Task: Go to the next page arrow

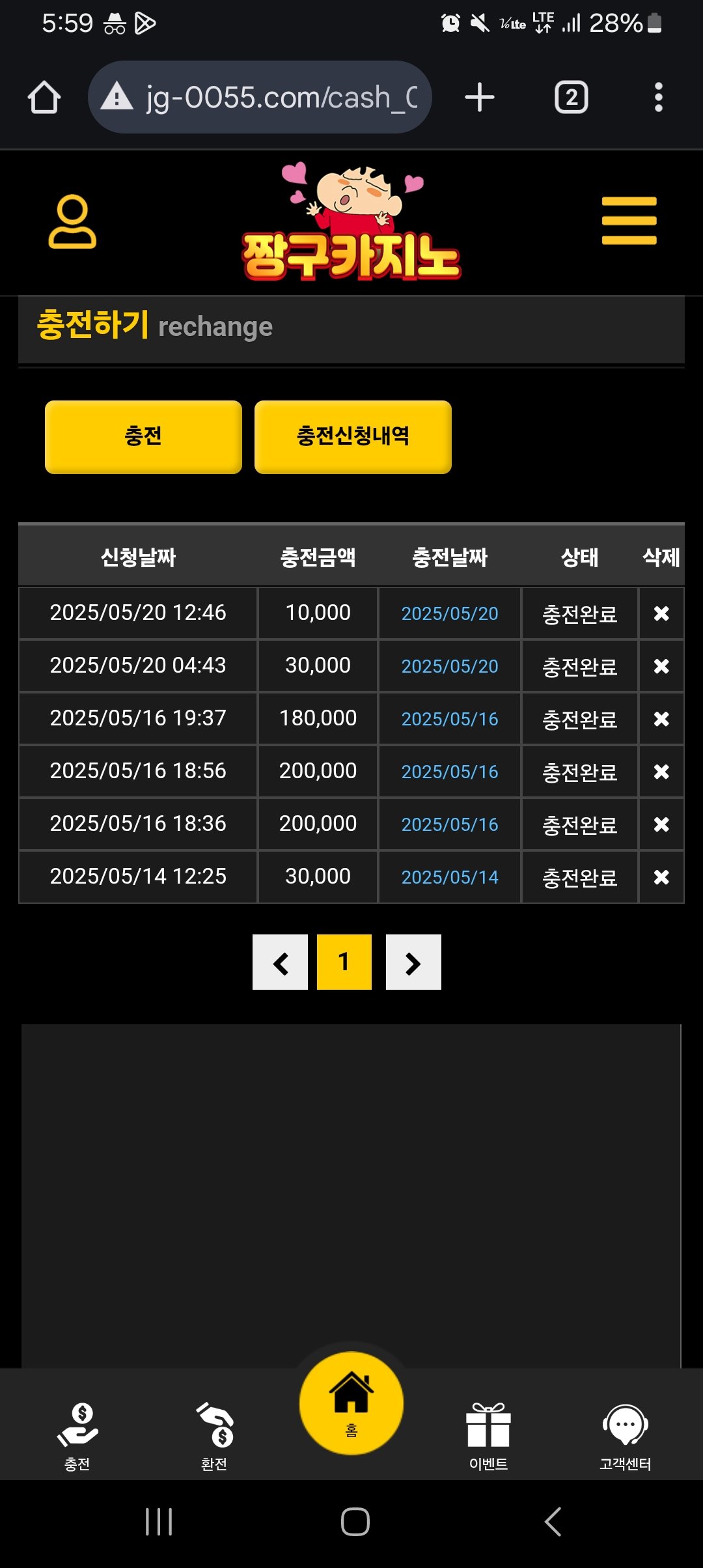Action: pos(413,962)
